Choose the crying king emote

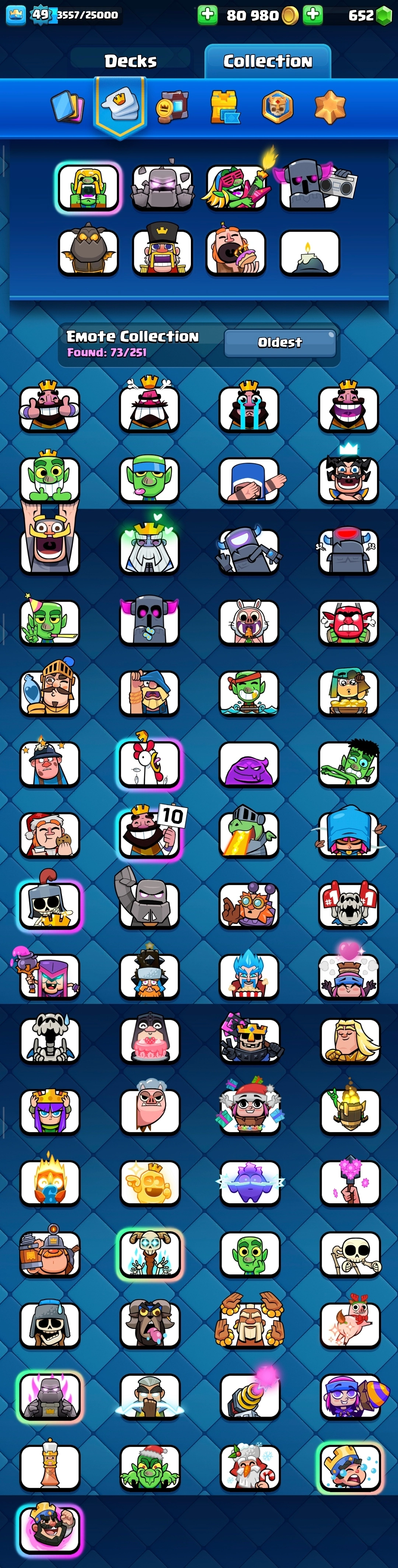[249, 407]
